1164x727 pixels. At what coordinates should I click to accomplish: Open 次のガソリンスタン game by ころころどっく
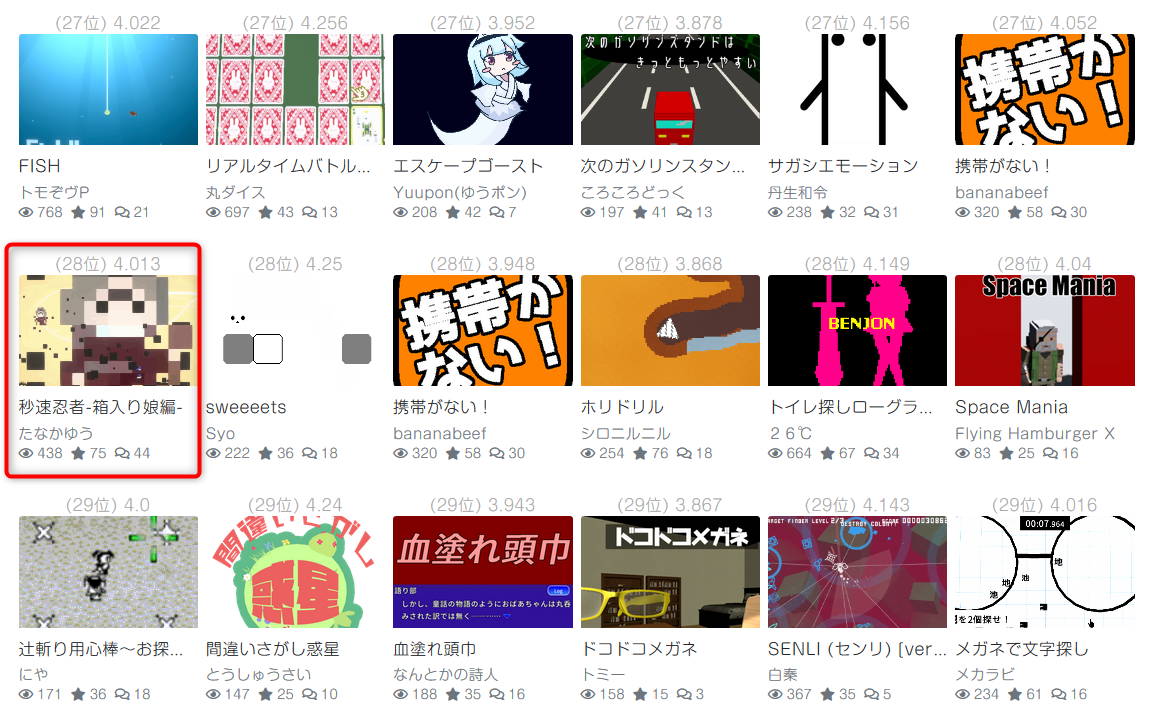pos(670,90)
